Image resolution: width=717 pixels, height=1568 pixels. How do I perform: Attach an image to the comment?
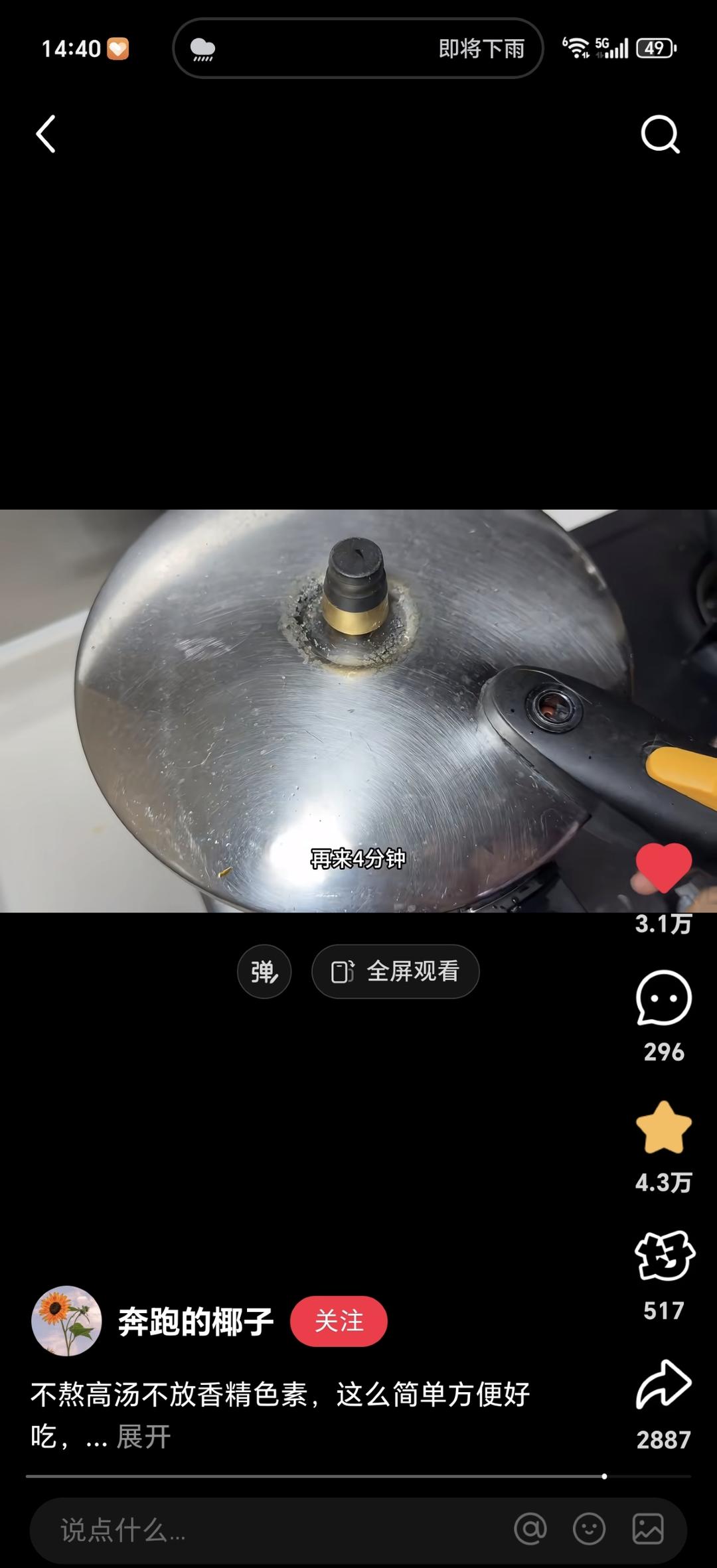647,1529
